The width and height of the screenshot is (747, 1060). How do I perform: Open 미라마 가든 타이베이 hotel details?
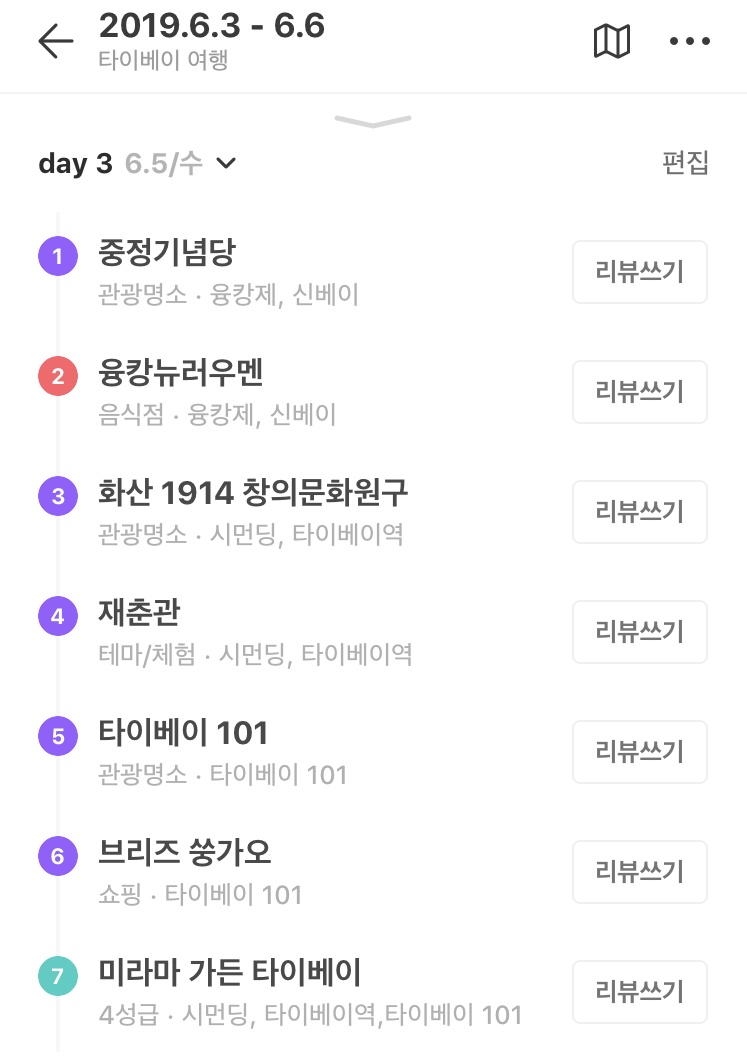point(230,973)
